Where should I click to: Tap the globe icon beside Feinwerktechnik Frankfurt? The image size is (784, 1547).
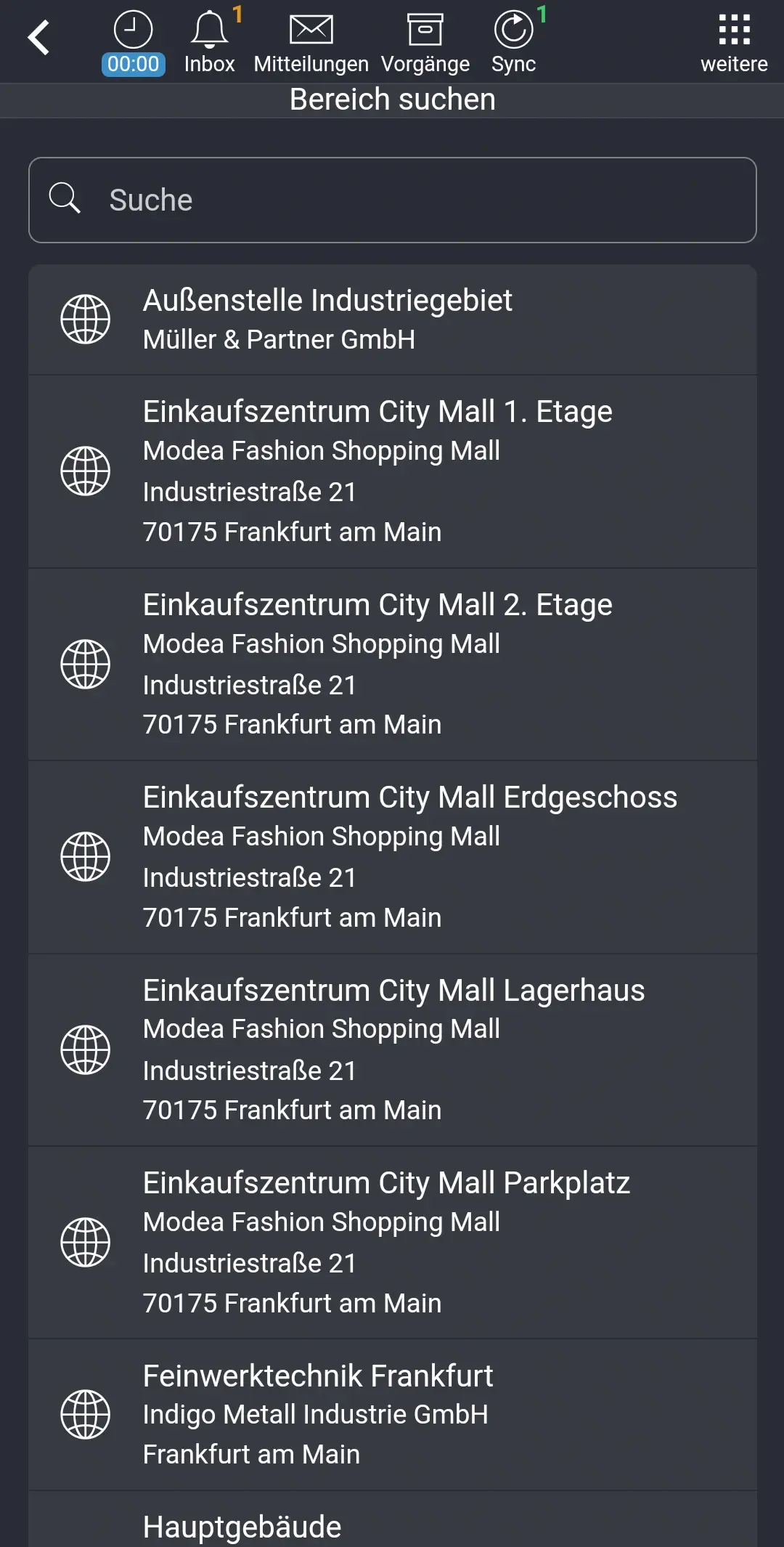tap(84, 1413)
